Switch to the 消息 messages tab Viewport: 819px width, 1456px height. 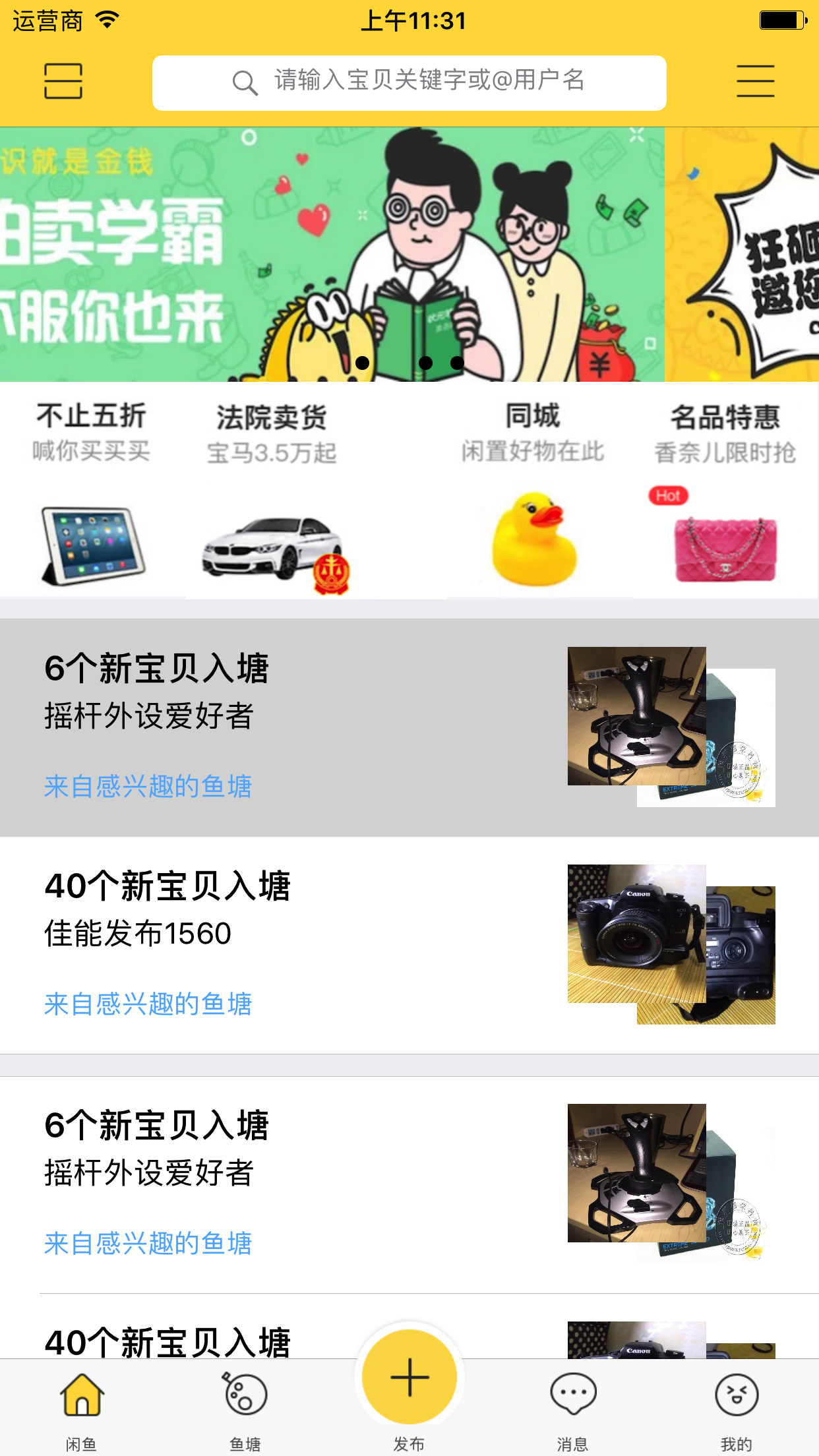pyautogui.click(x=572, y=1406)
